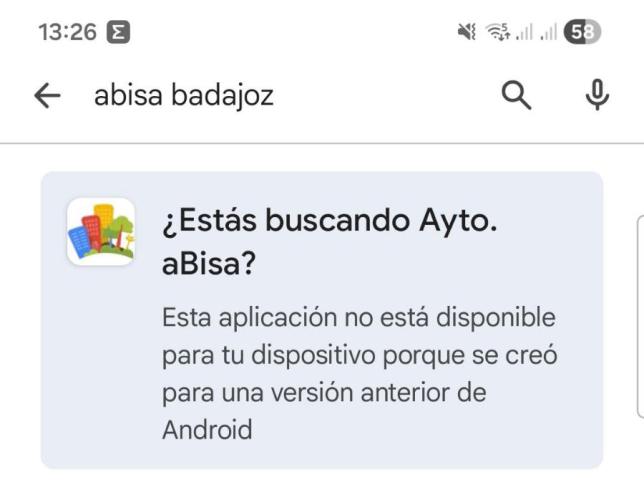Tap the magnifier search icon
The width and height of the screenshot is (644, 480).
(x=517, y=95)
